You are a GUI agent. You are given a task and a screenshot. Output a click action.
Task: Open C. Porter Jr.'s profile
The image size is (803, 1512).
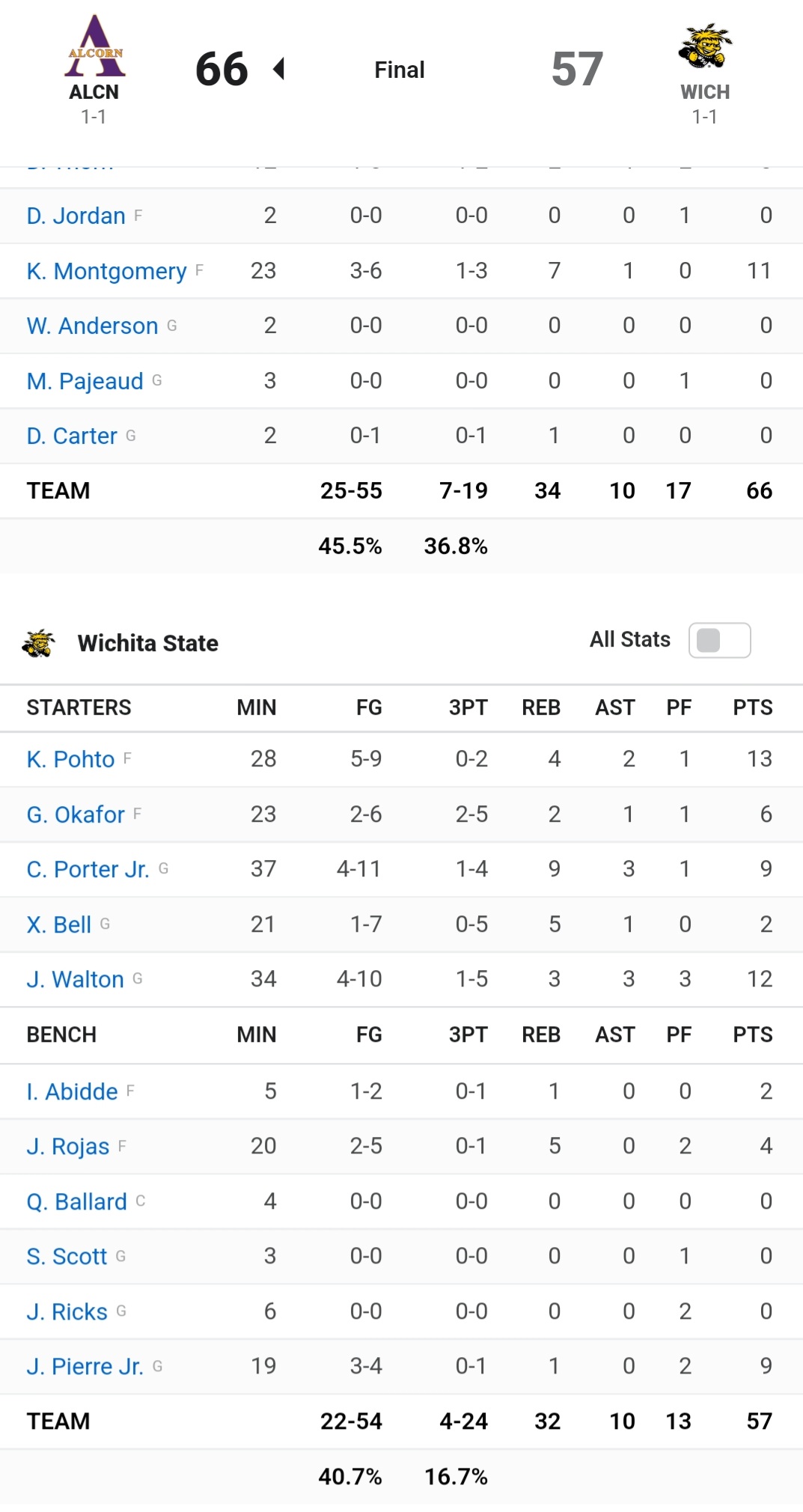click(88, 869)
